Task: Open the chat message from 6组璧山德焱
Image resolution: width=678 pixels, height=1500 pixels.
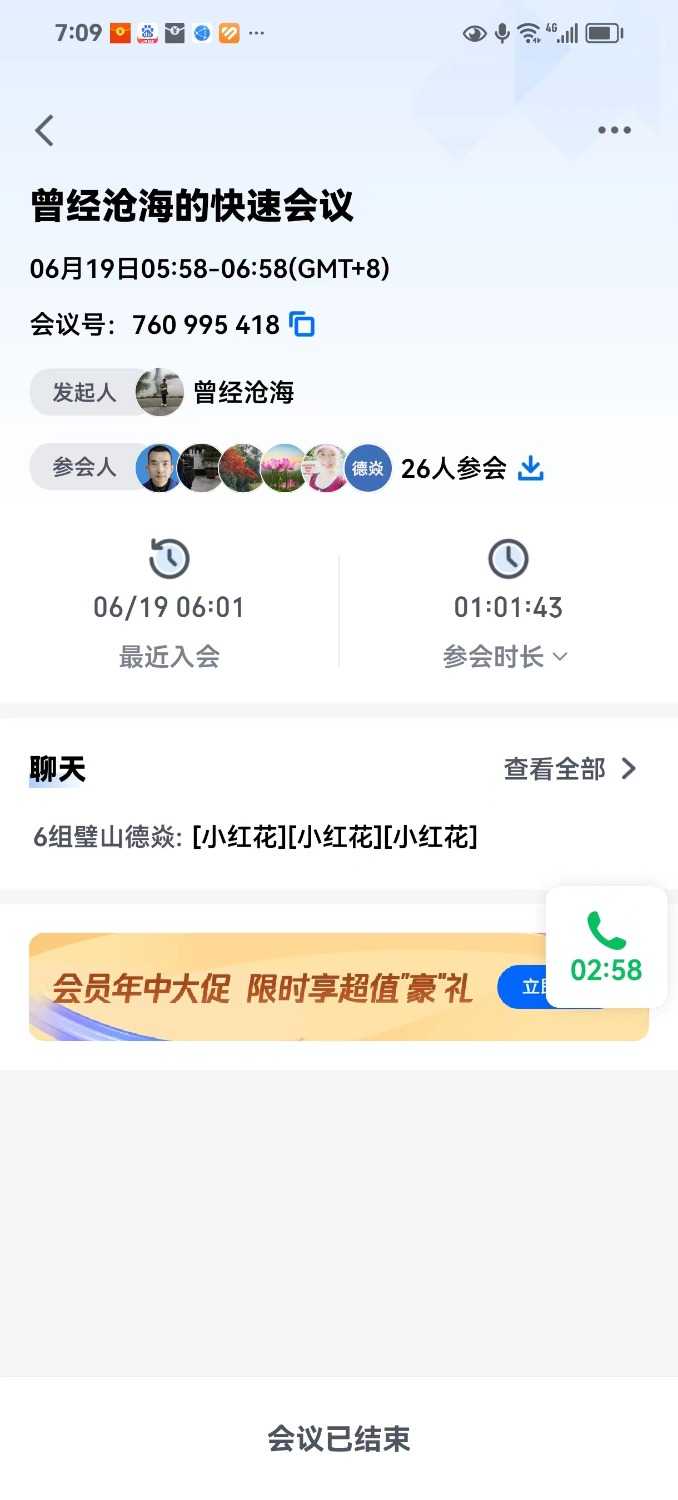Action: click(256, 837)
